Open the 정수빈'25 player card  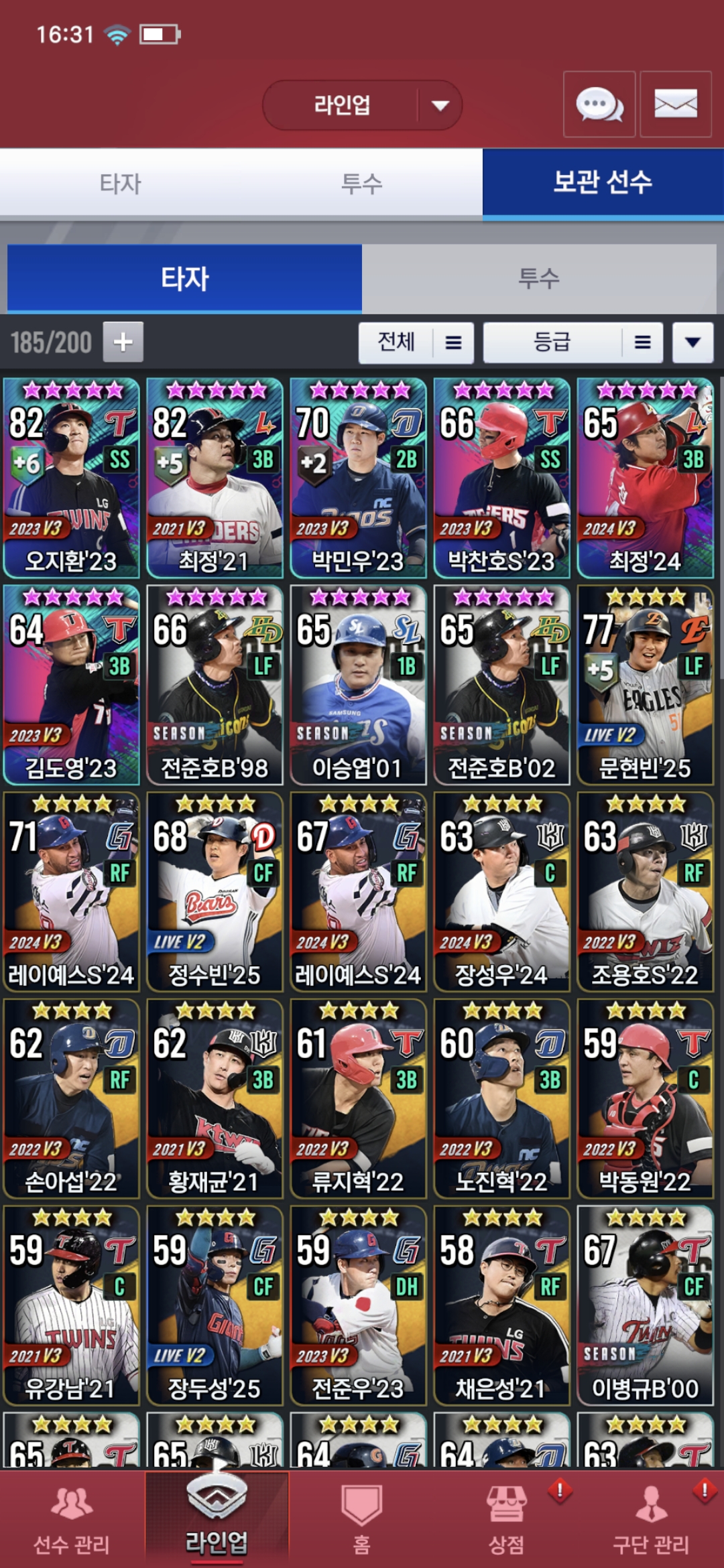[x=215, y=892]
